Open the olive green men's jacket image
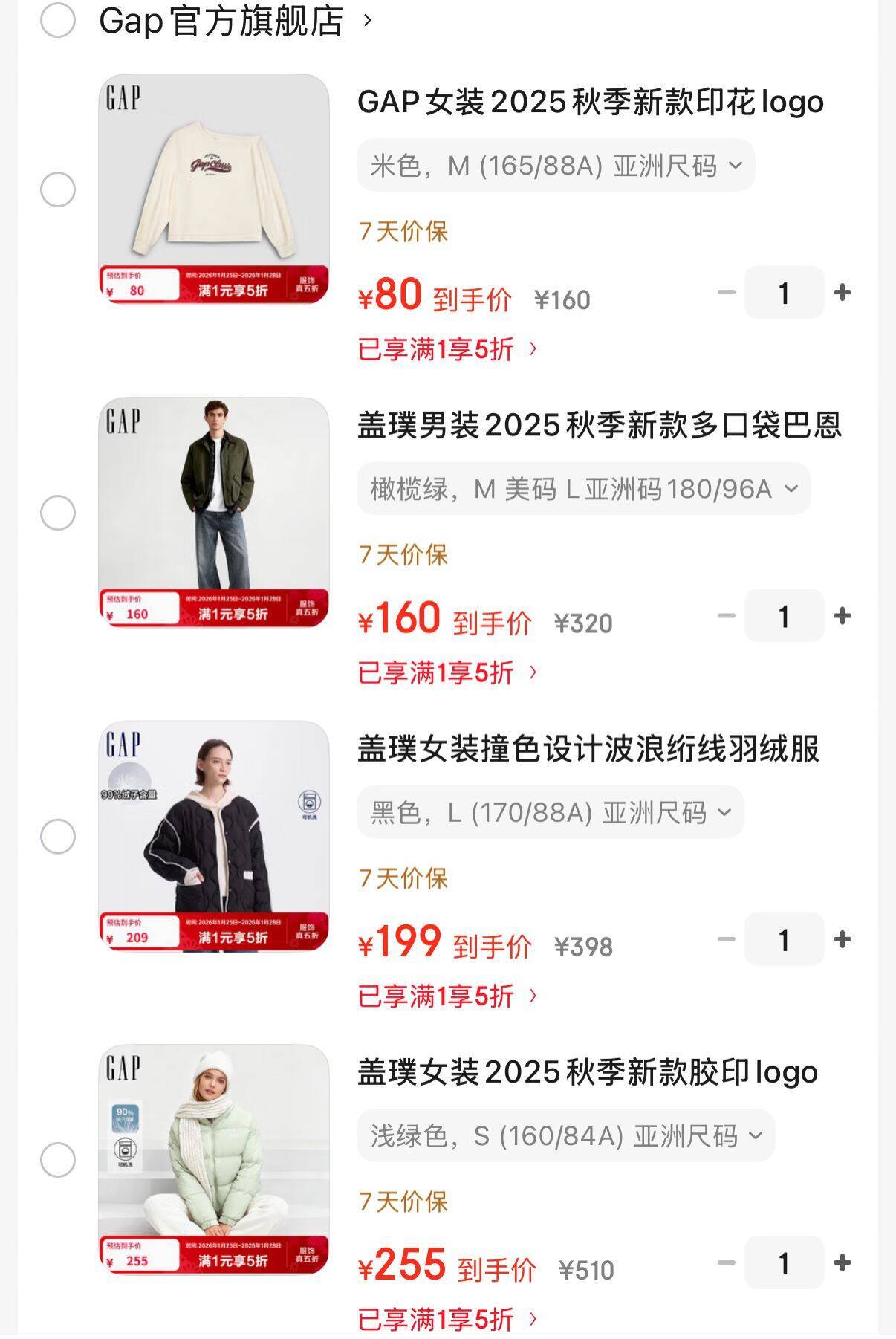 pyautogui.click(x=214, y=512)
